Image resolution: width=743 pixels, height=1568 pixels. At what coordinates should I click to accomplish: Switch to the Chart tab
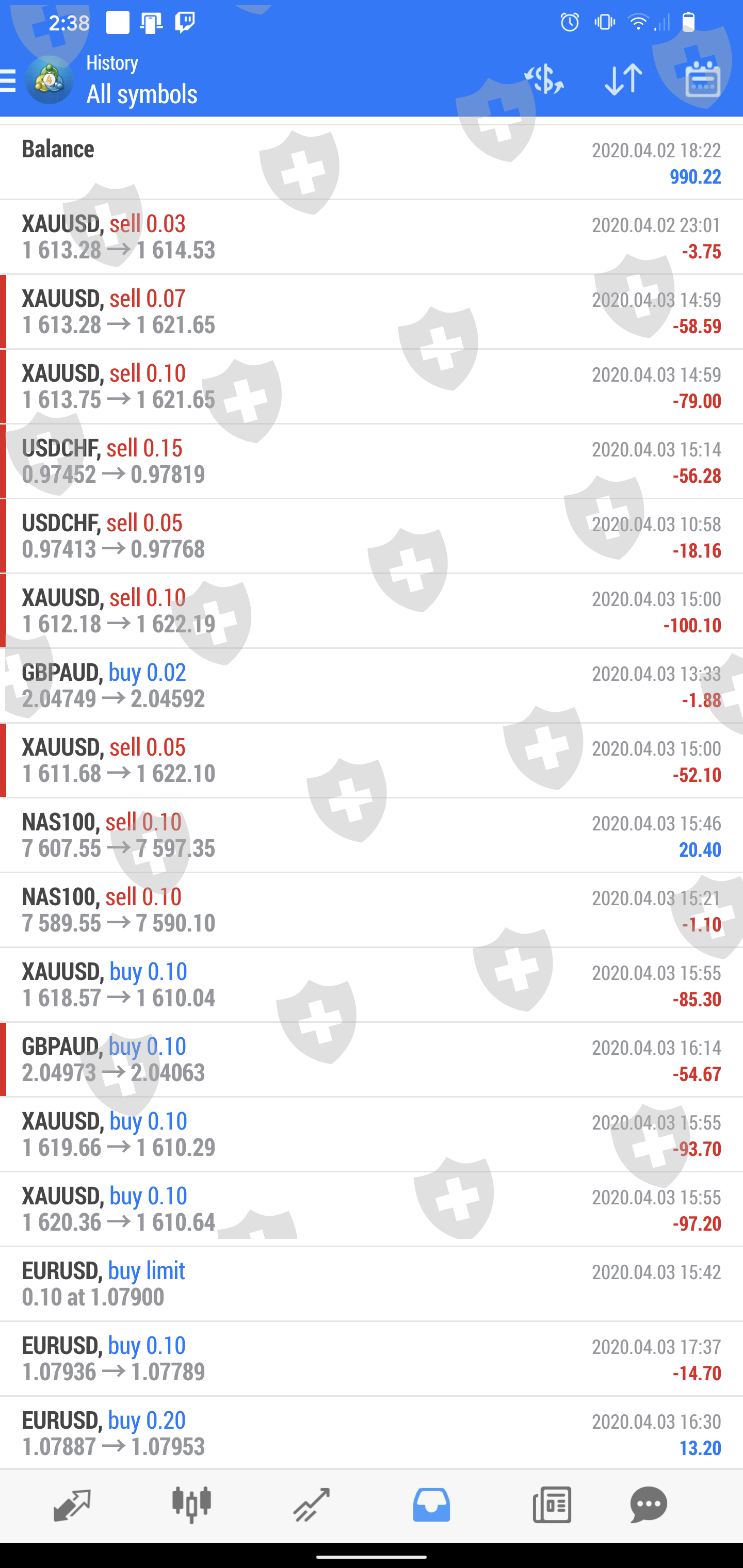coord(191,1505)
